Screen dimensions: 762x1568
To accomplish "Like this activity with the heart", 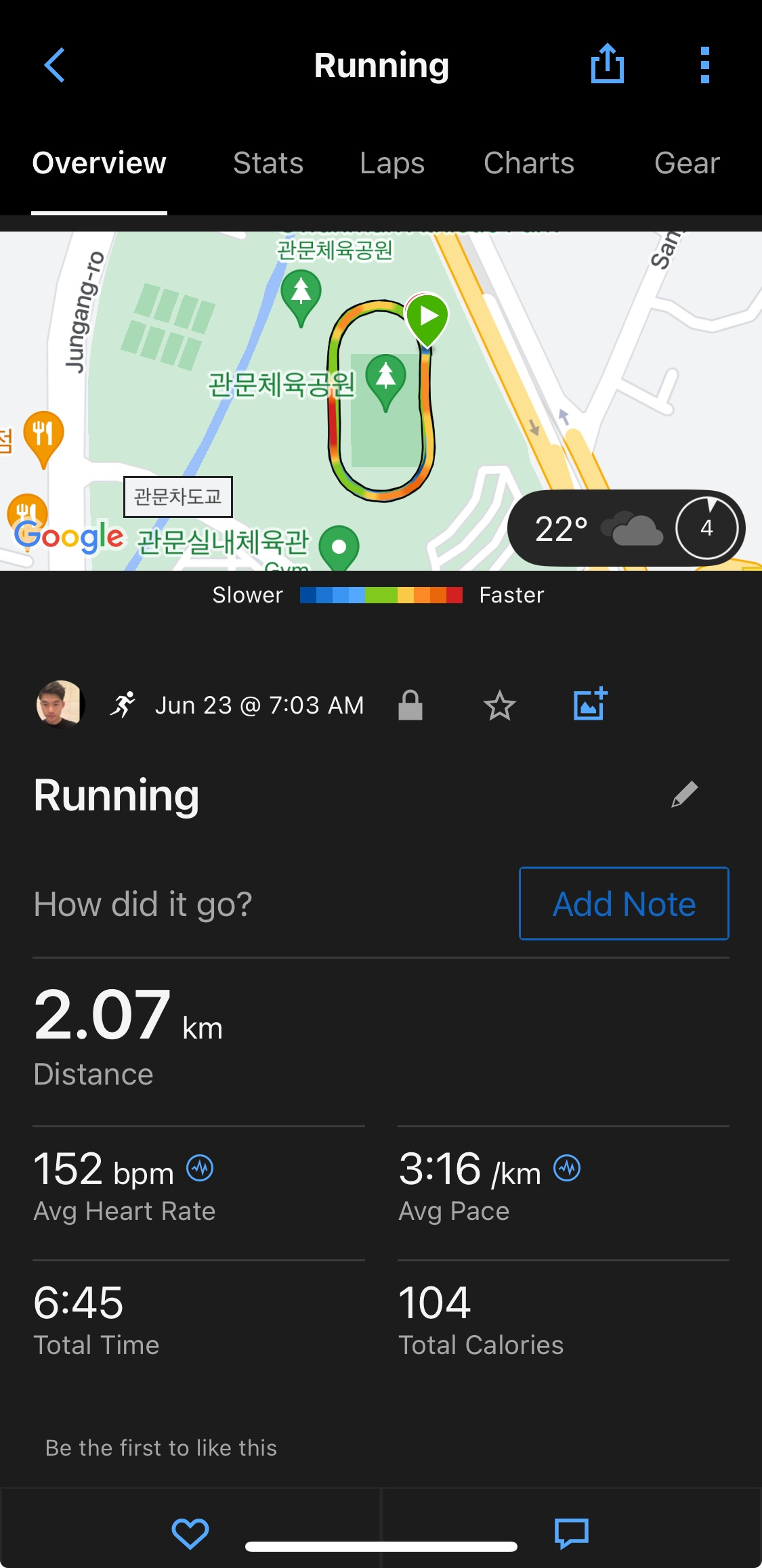I will [x=190, y=1533].
